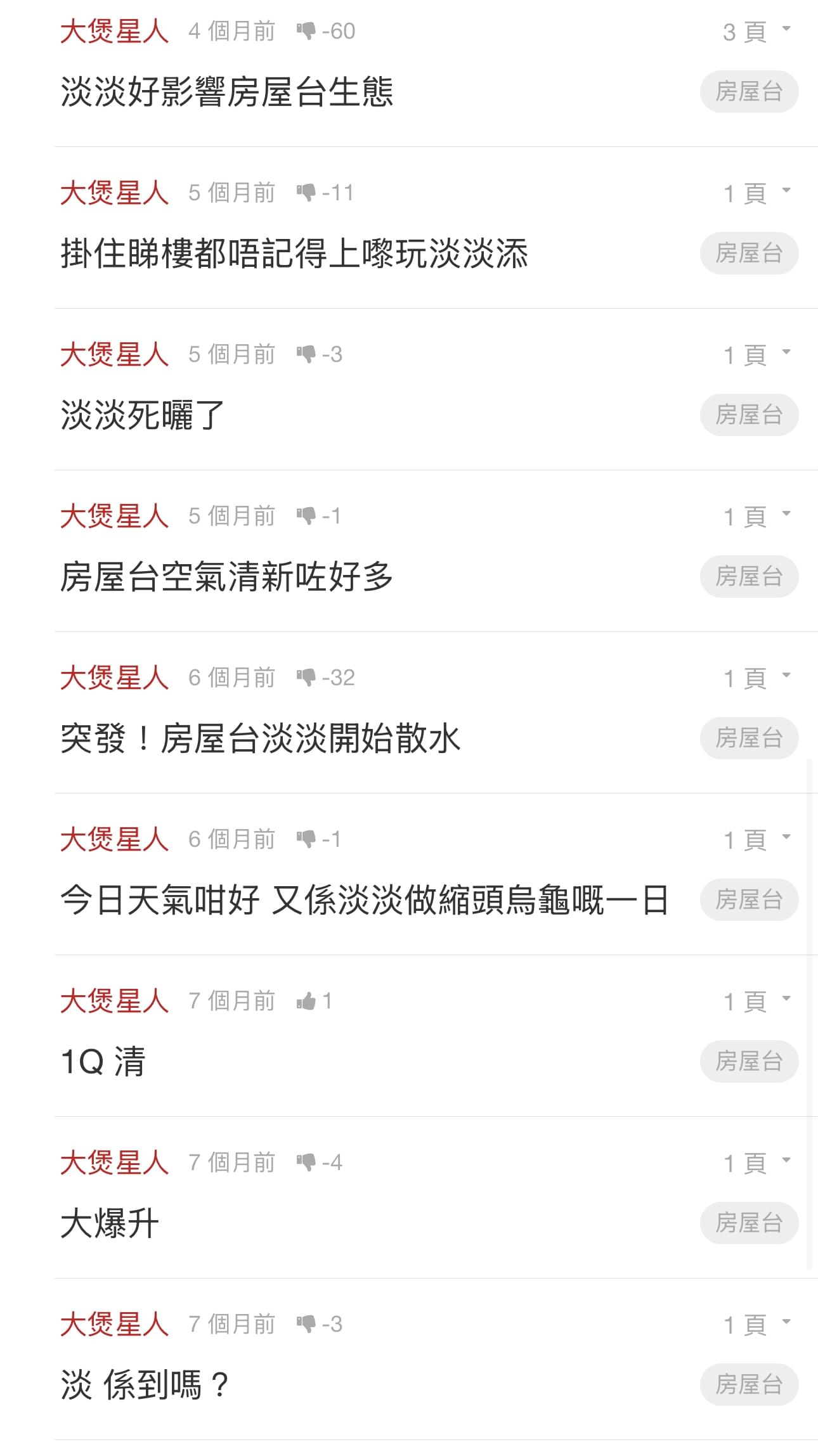This screenshot has height=1456, width=818.
Task: Open page dropdown for 淡 係到嗎？
Action: 757,1325
